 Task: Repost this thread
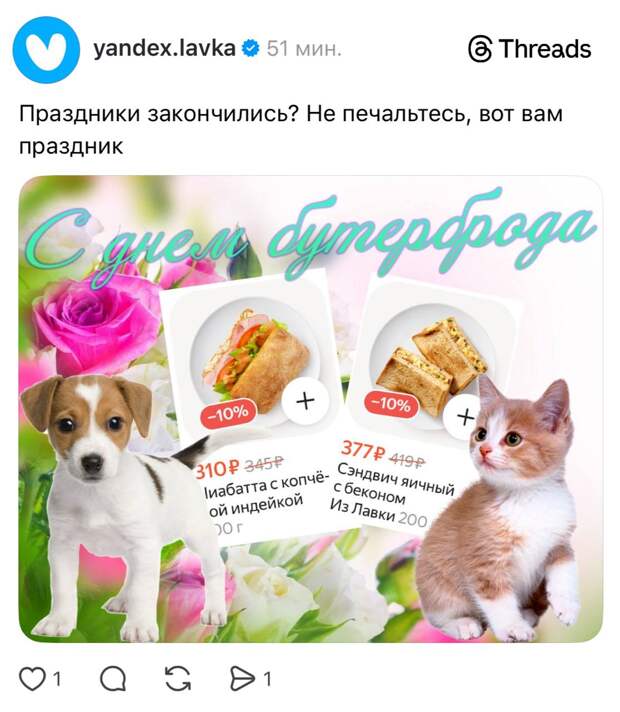[x=177, y=680]
